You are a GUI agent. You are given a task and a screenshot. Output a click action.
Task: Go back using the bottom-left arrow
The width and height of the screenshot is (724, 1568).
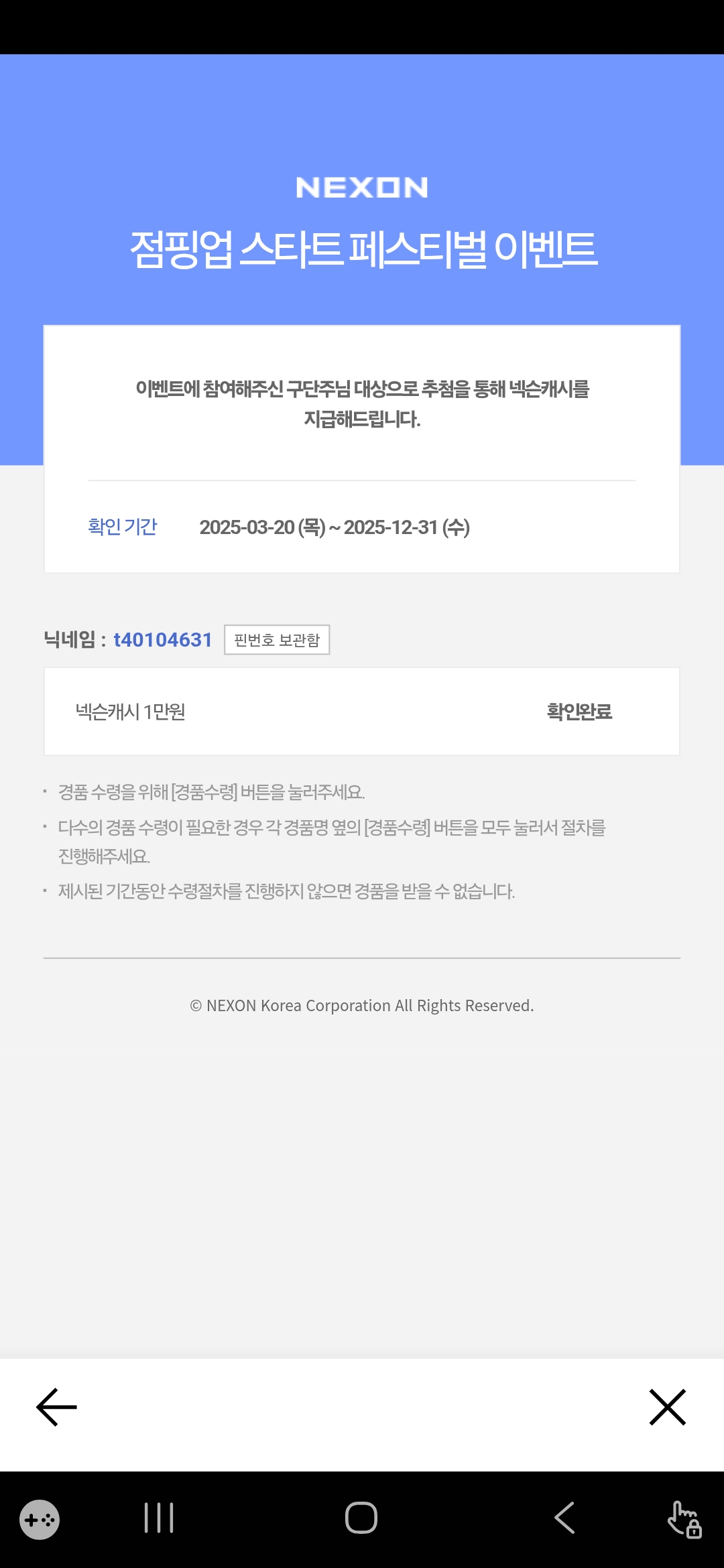pyautogui.click(x=56, y=1407)
